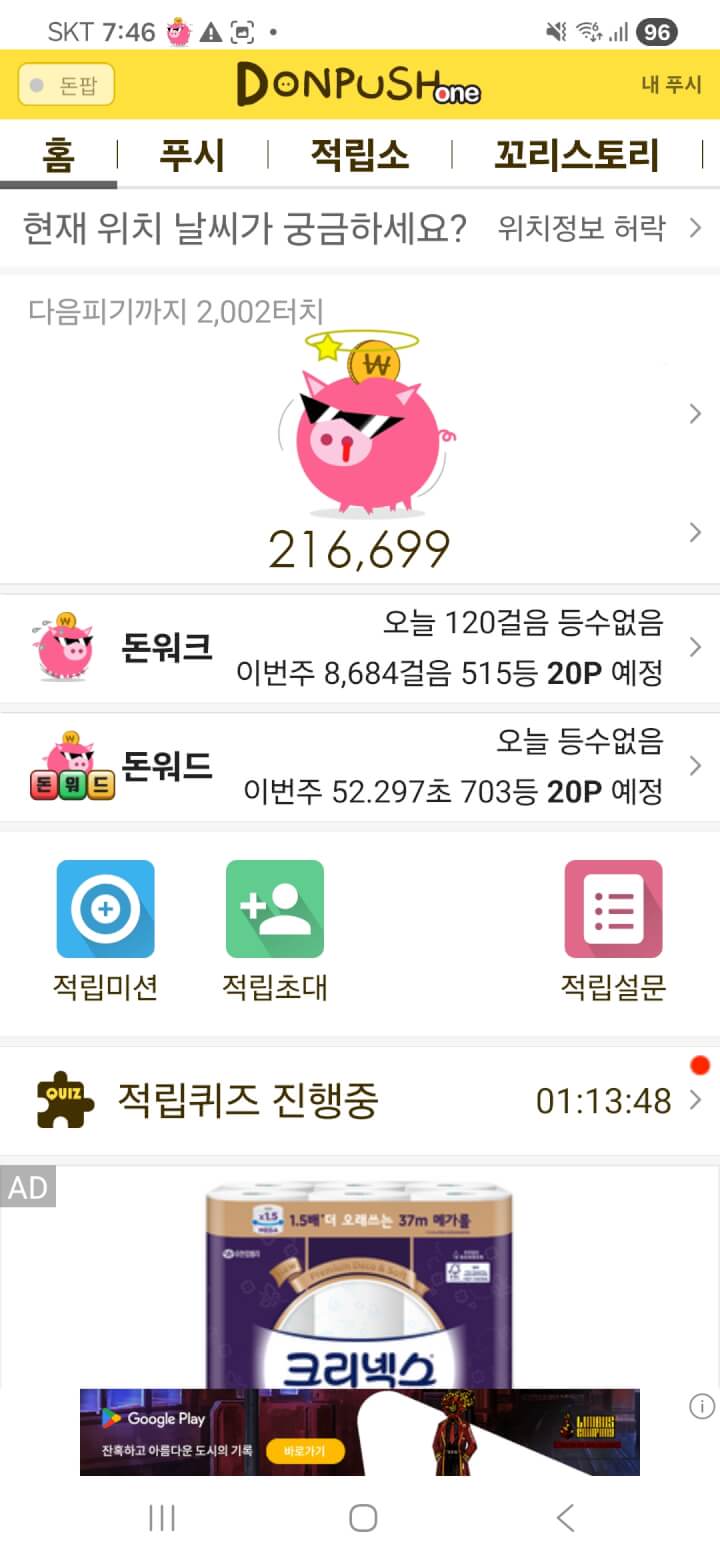The width and height of the screenshot is (720, 1560).
Task: Select the 홈 tab
Action: click(58, 156)
